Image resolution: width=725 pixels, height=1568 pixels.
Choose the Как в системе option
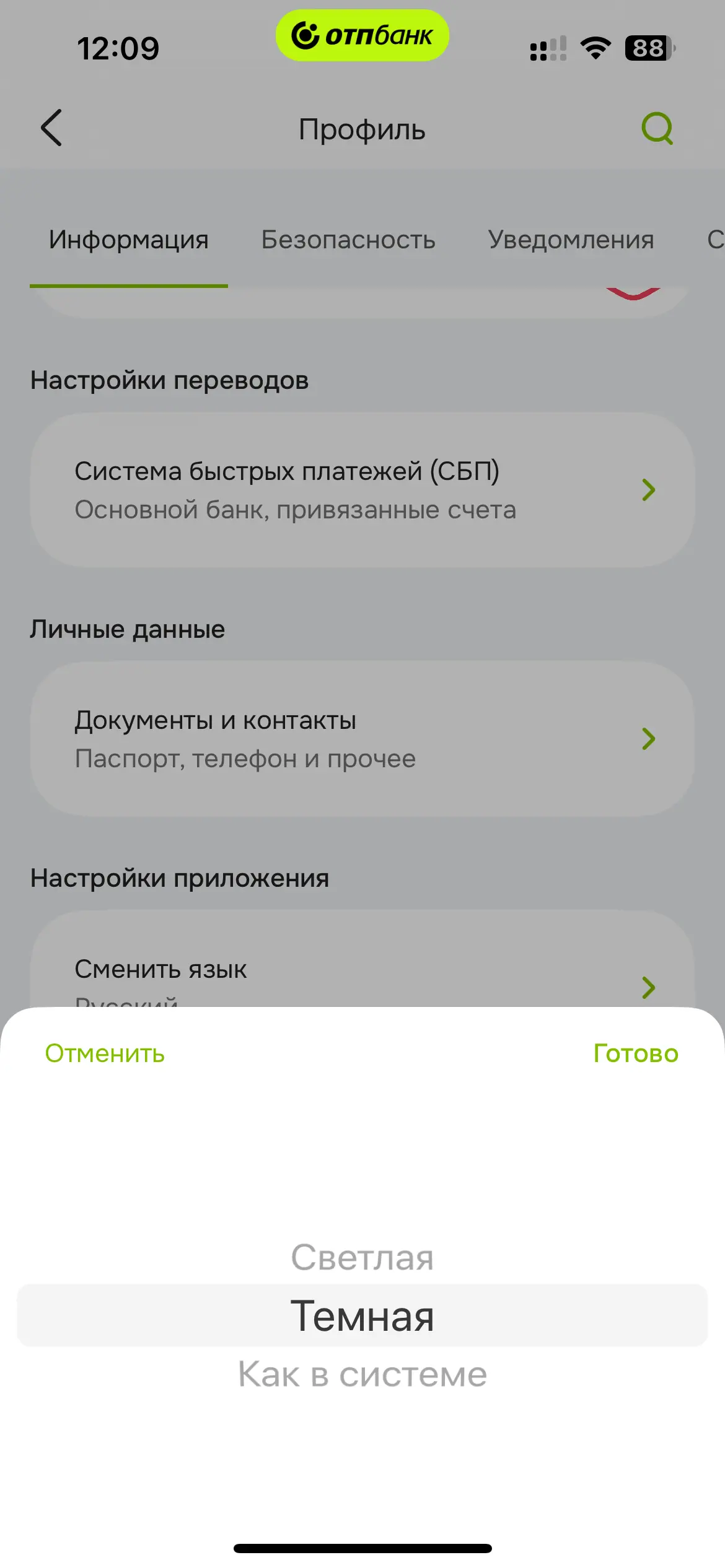(362, 1375)
